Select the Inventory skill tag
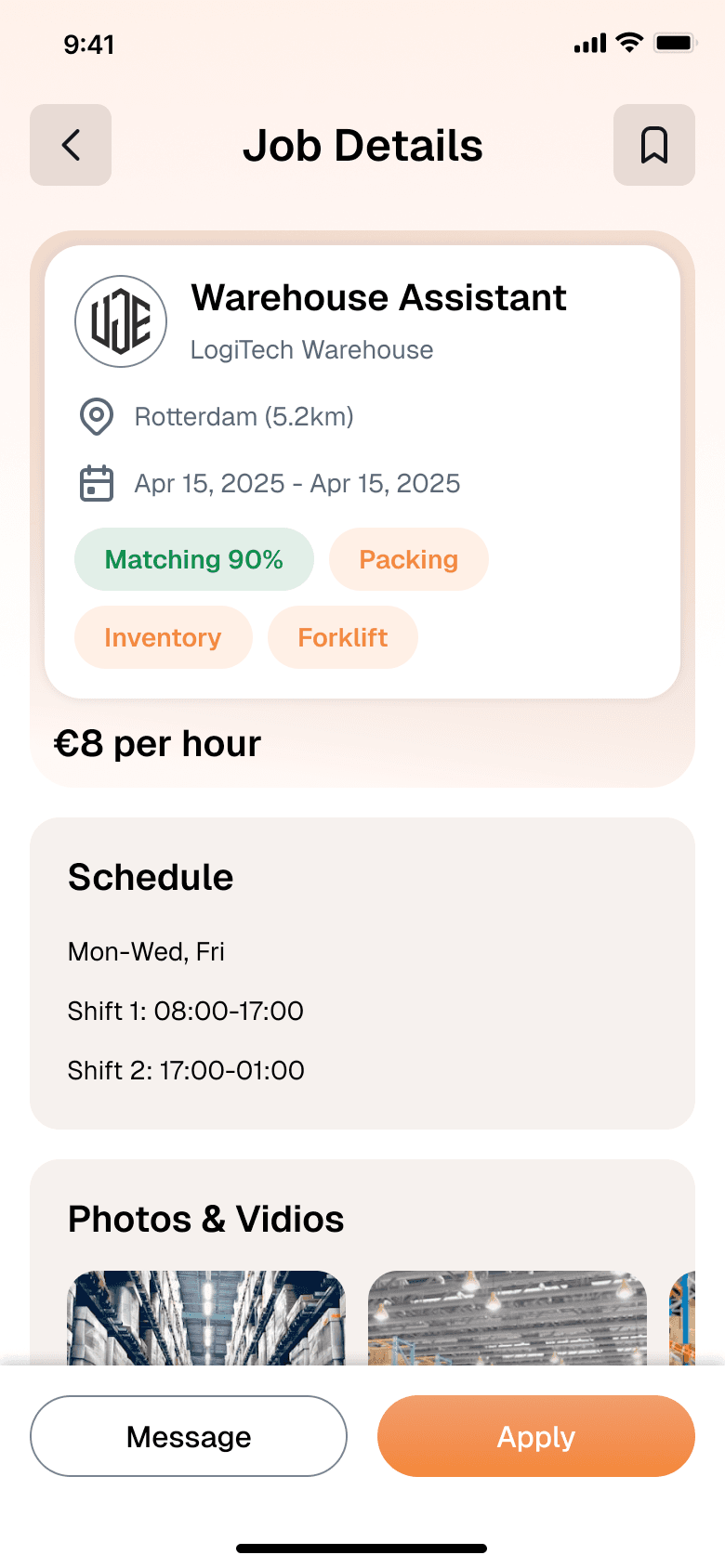 click(x=163, y=636)
